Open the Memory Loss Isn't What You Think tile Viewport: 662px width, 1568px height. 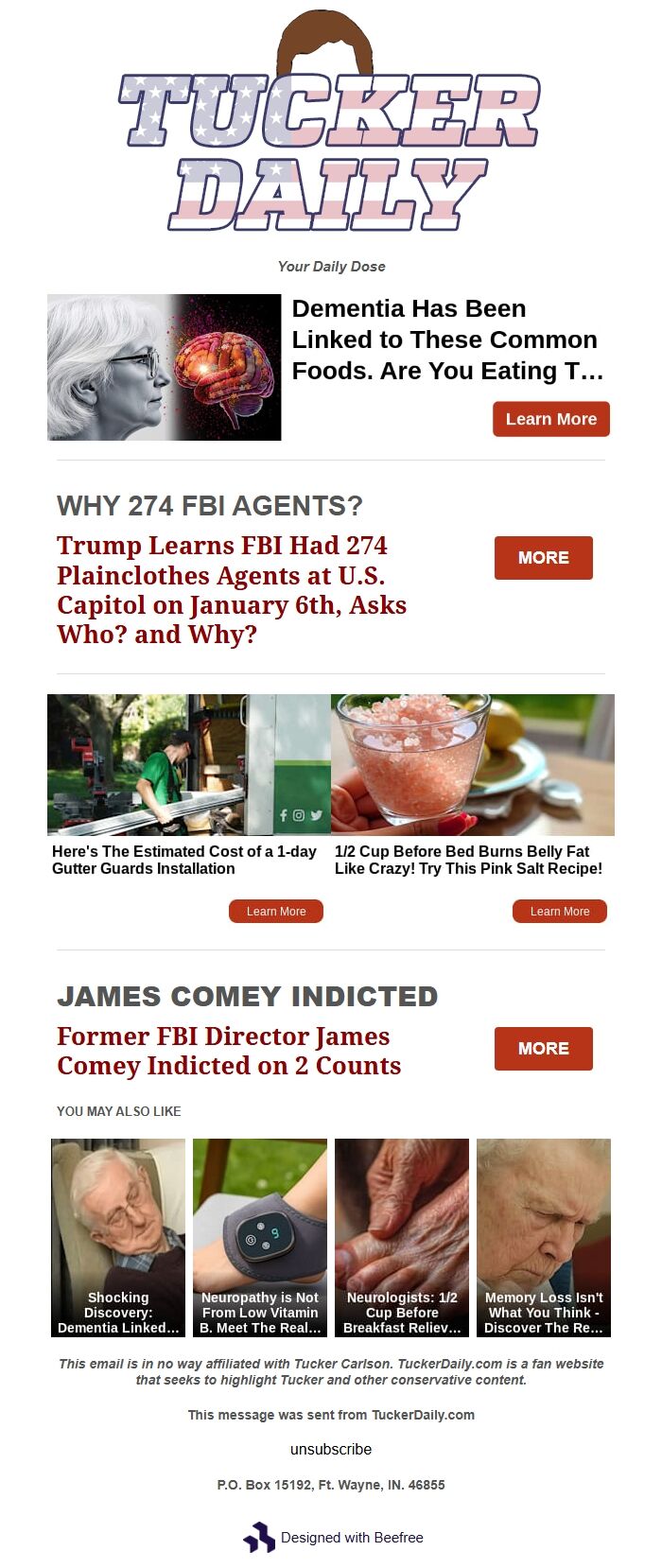click(544, 1237)
